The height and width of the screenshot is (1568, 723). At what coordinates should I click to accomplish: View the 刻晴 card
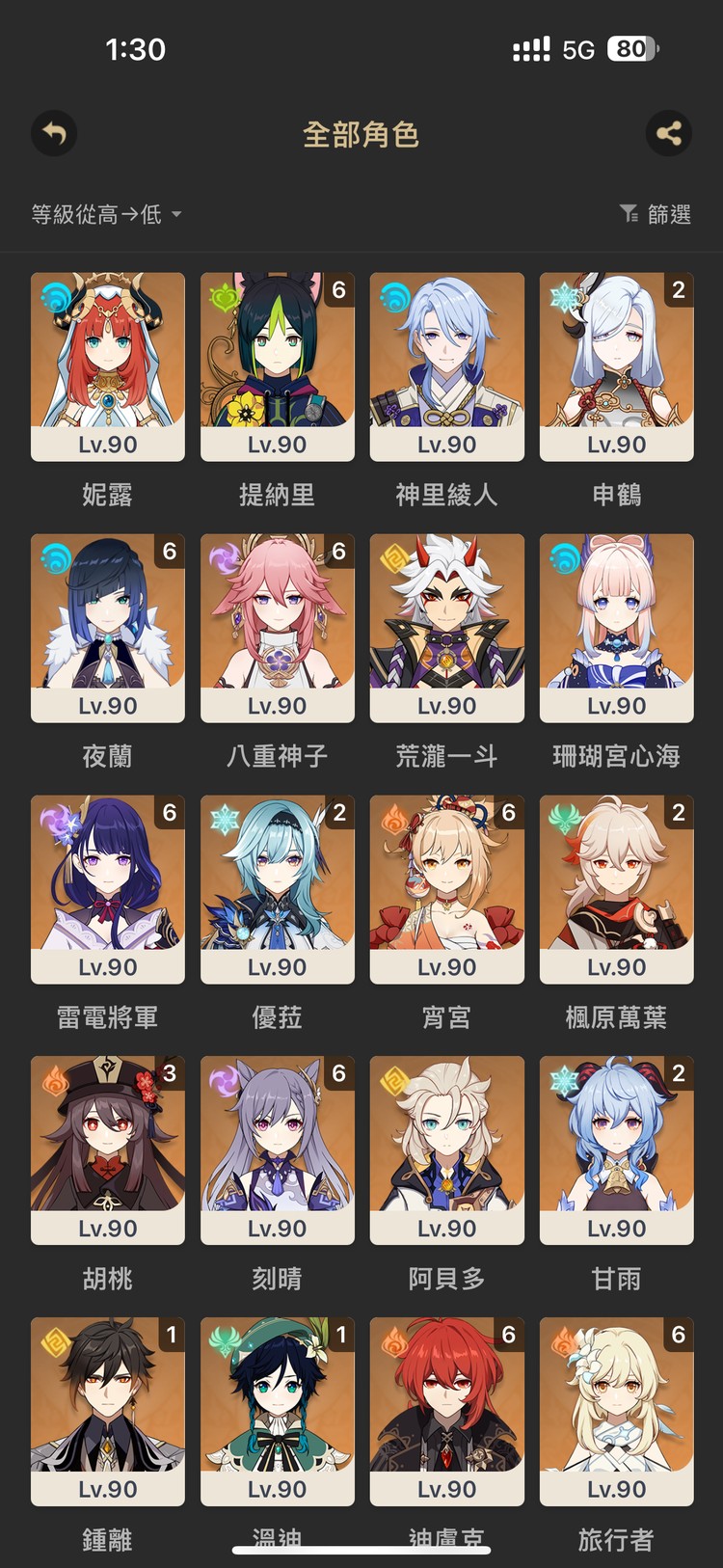(x=278, y=1150)
